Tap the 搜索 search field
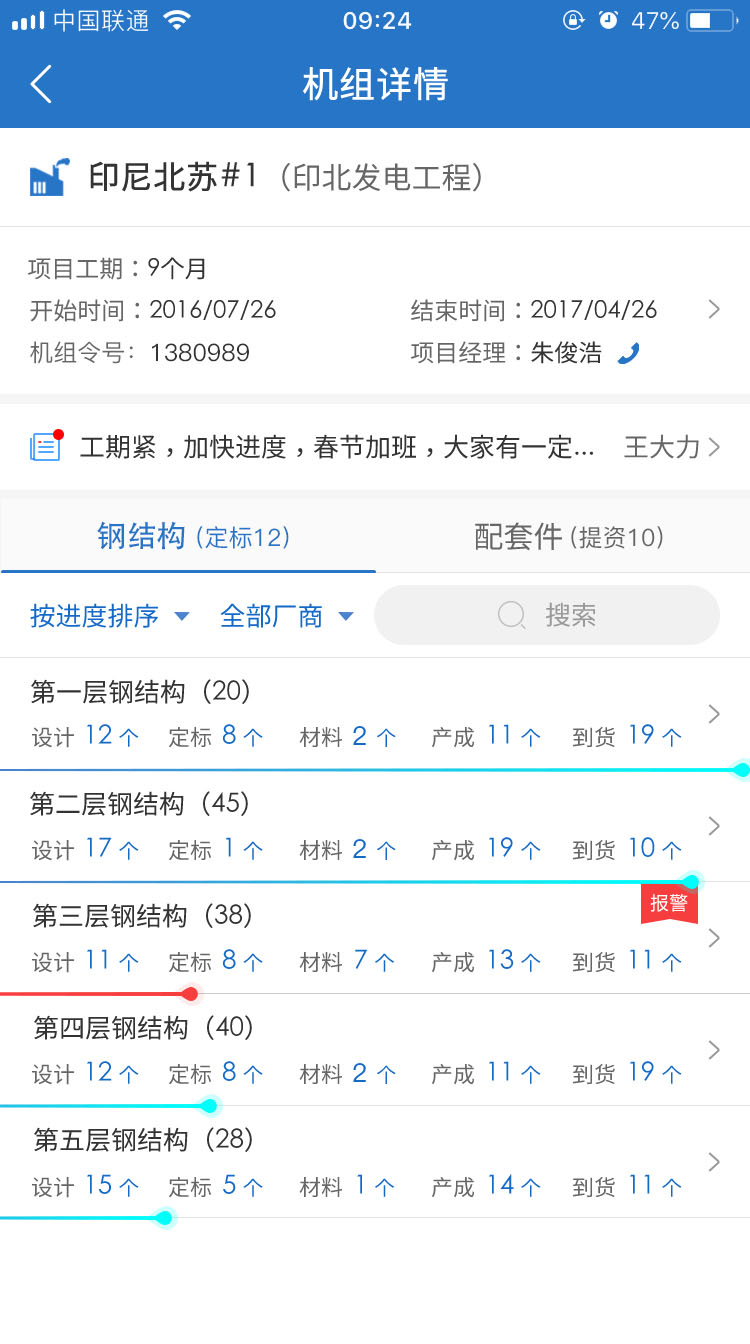 (547, 615)
